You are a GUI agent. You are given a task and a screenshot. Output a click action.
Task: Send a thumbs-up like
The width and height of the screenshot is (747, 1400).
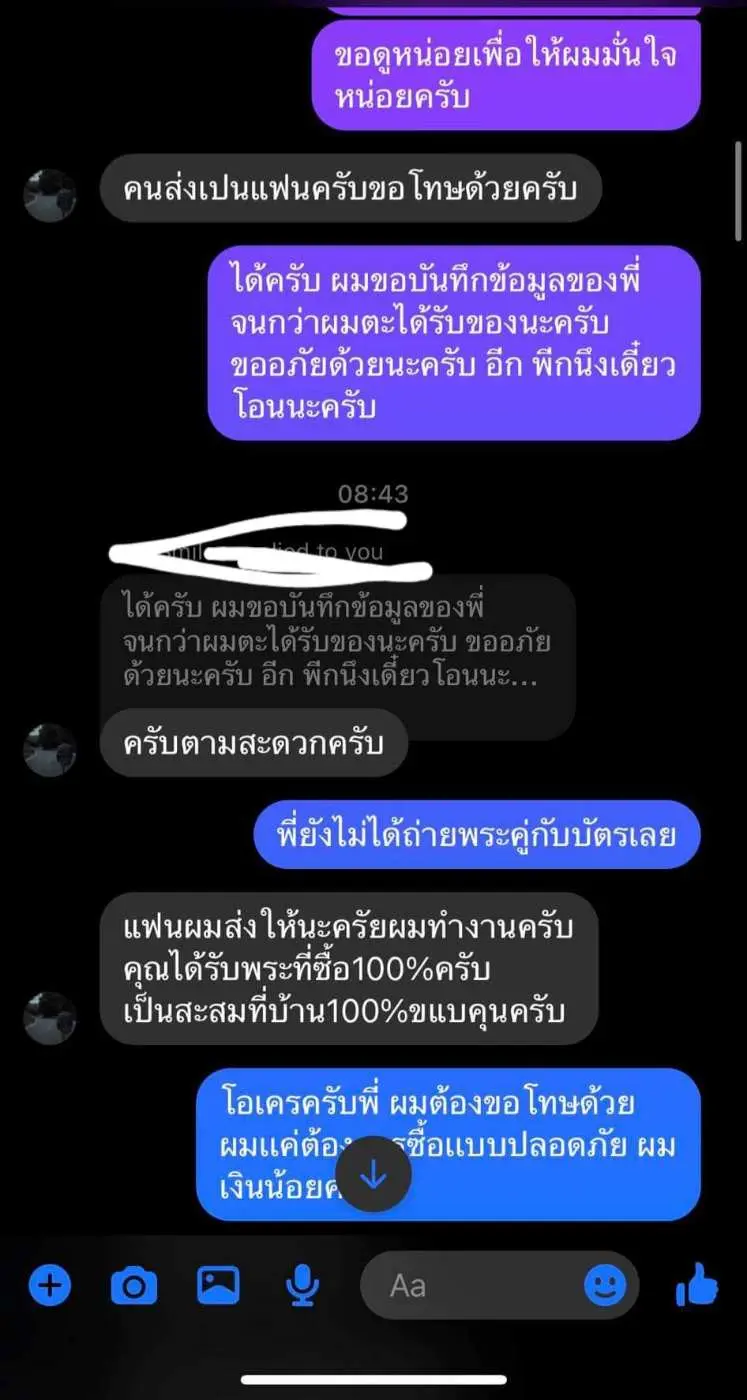tap(697, 1284)
